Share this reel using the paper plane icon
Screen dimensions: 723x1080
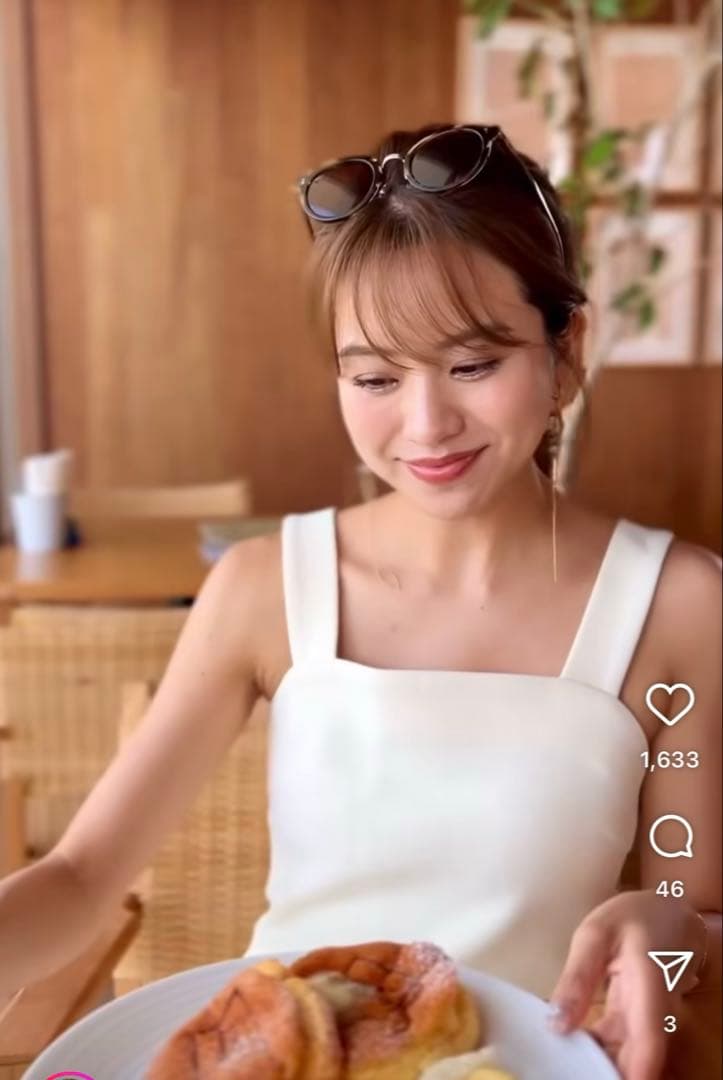click(670, 969)
